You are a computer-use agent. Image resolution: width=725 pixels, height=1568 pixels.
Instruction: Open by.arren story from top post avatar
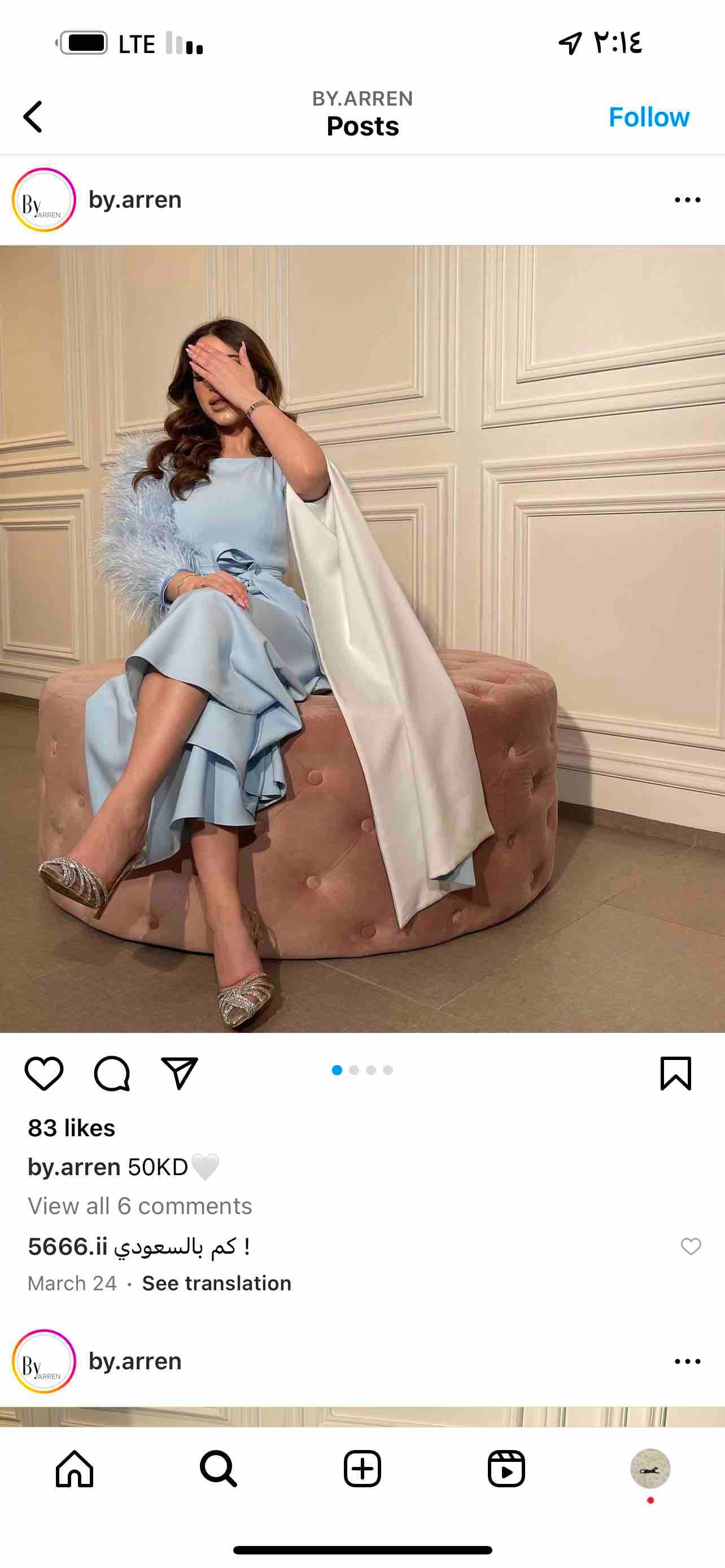44,200
